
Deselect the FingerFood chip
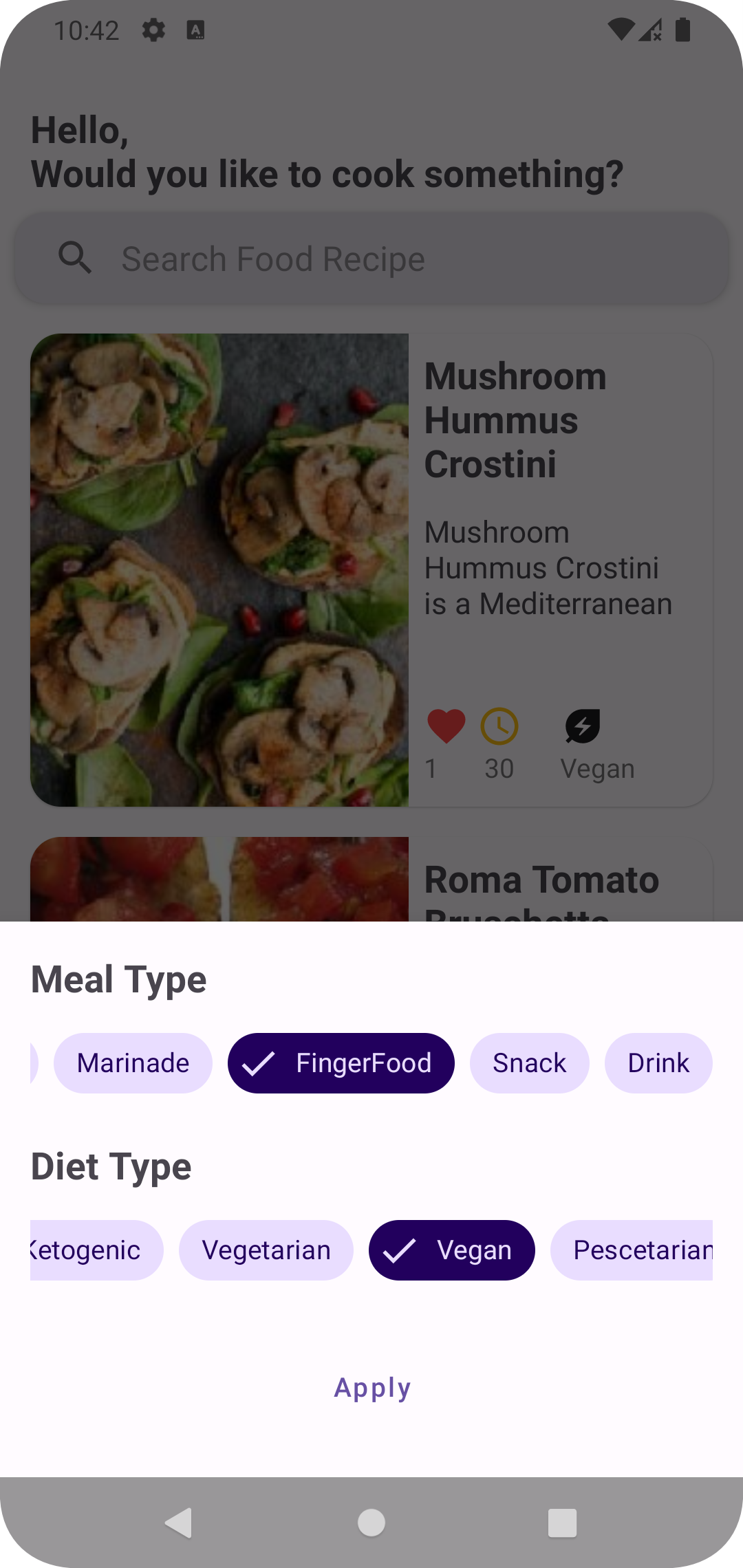[341, 1063]
